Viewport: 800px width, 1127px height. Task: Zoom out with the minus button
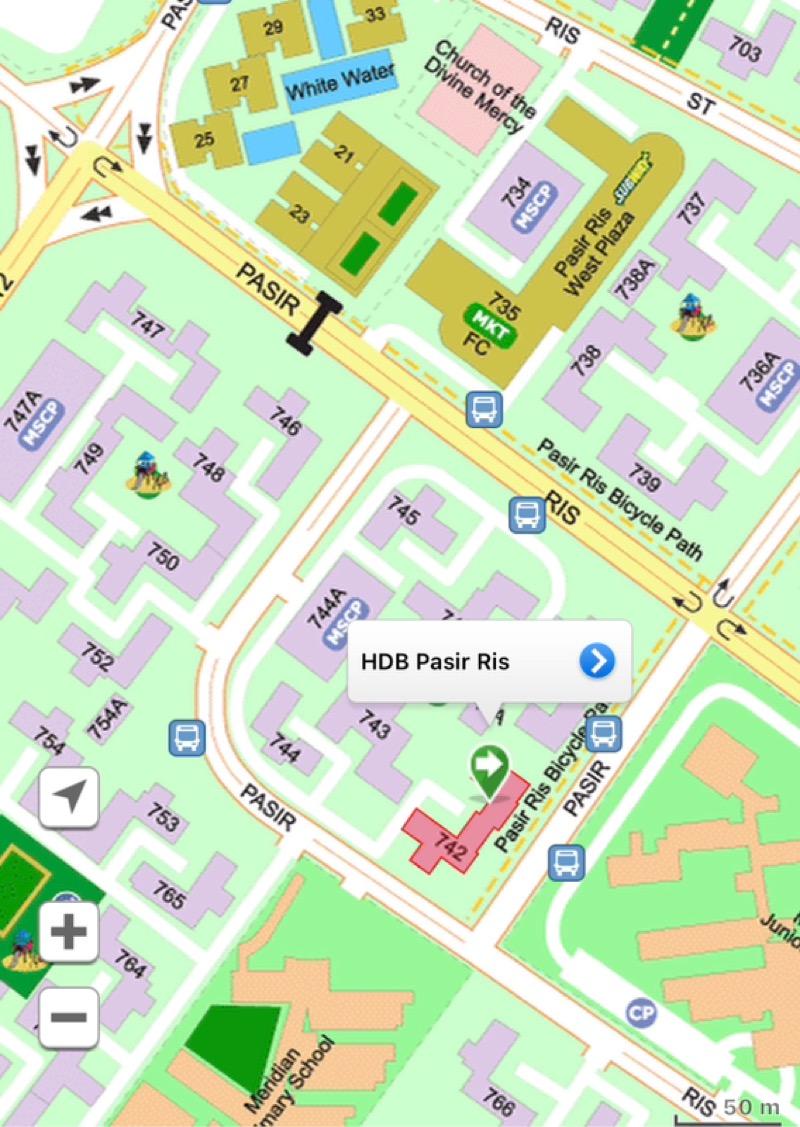[69, 1017]
